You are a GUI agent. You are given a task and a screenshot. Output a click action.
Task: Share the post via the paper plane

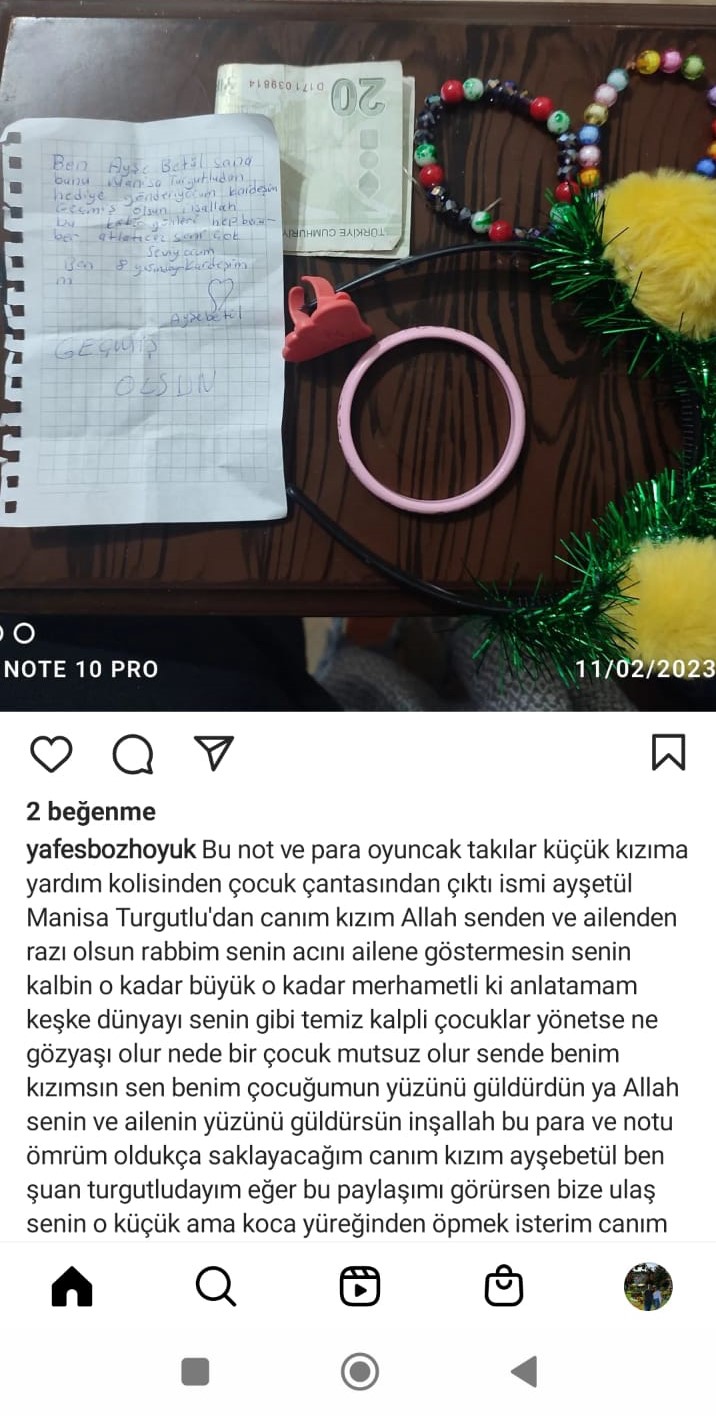(x=213, y=753)
